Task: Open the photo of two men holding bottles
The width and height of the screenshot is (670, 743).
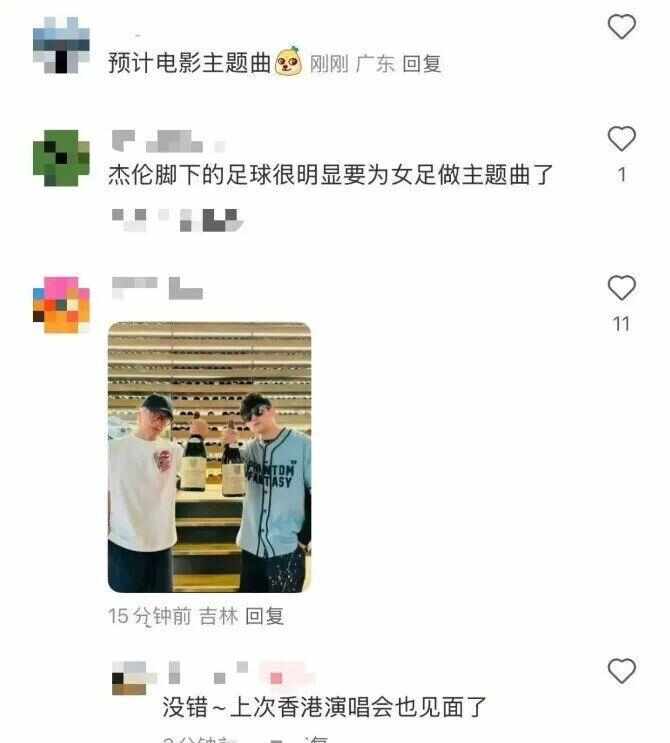Action: click(x=209, y=456)
